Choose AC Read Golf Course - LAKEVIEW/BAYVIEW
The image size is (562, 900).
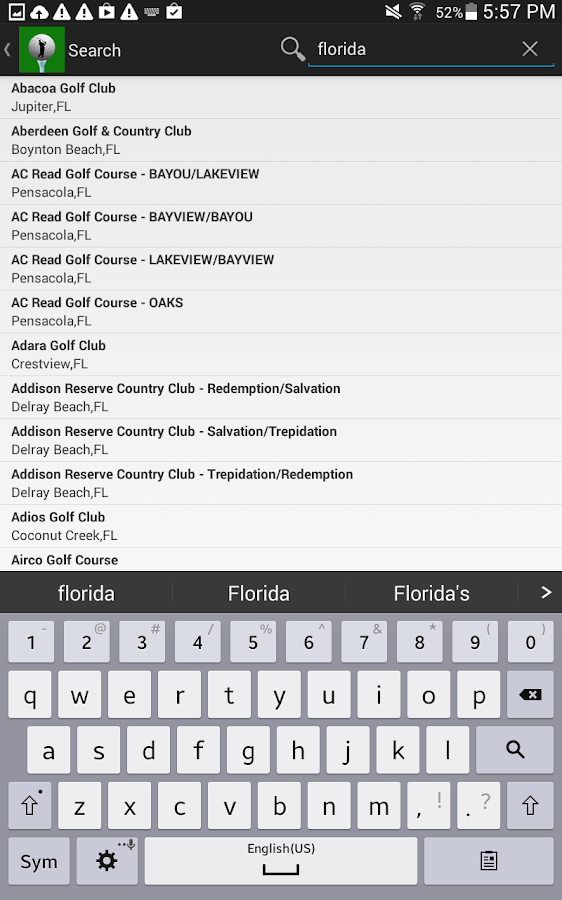tap(281, 269)
